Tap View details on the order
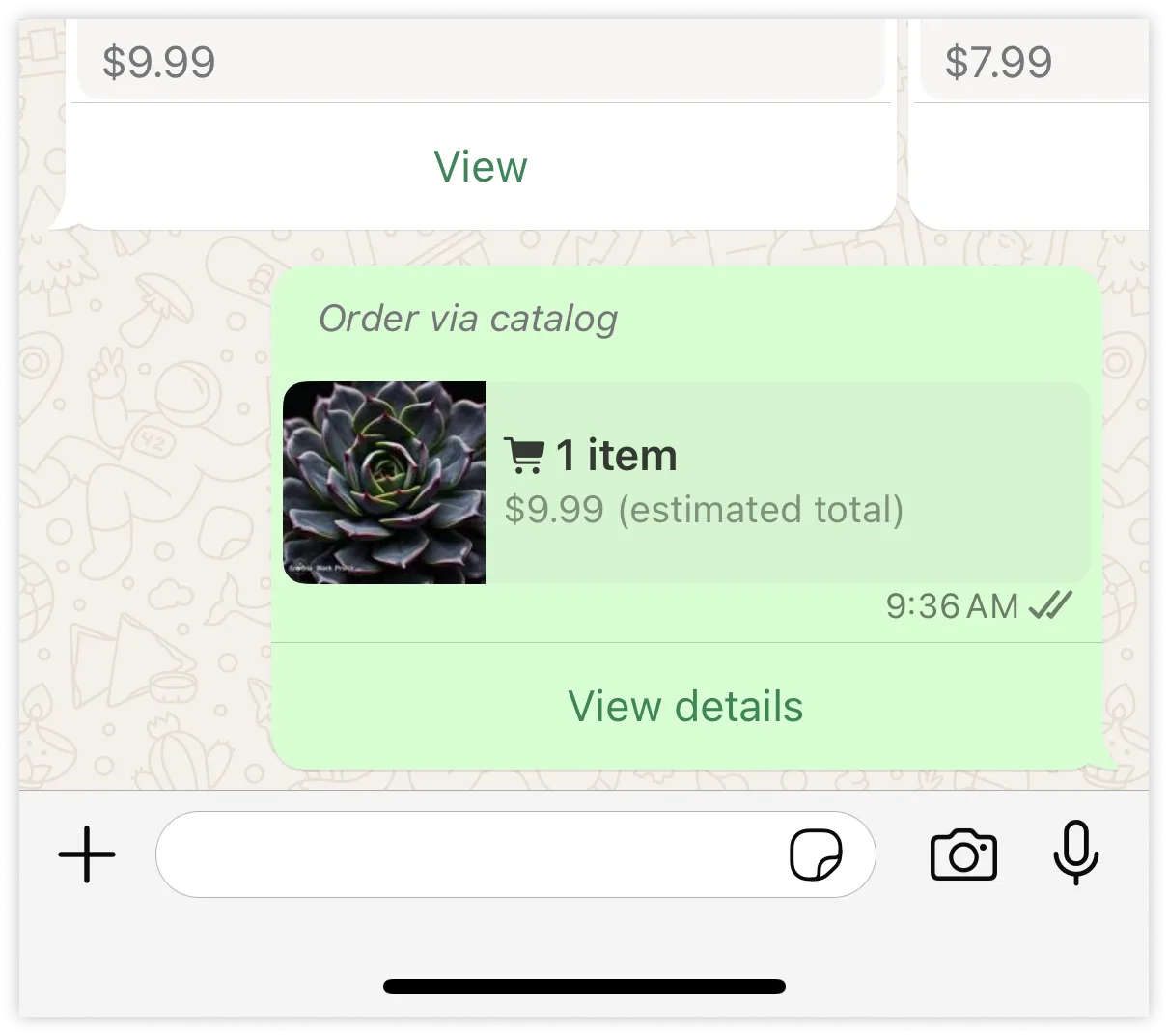This screenshot has height=1036, width=1168. [685, 706]
